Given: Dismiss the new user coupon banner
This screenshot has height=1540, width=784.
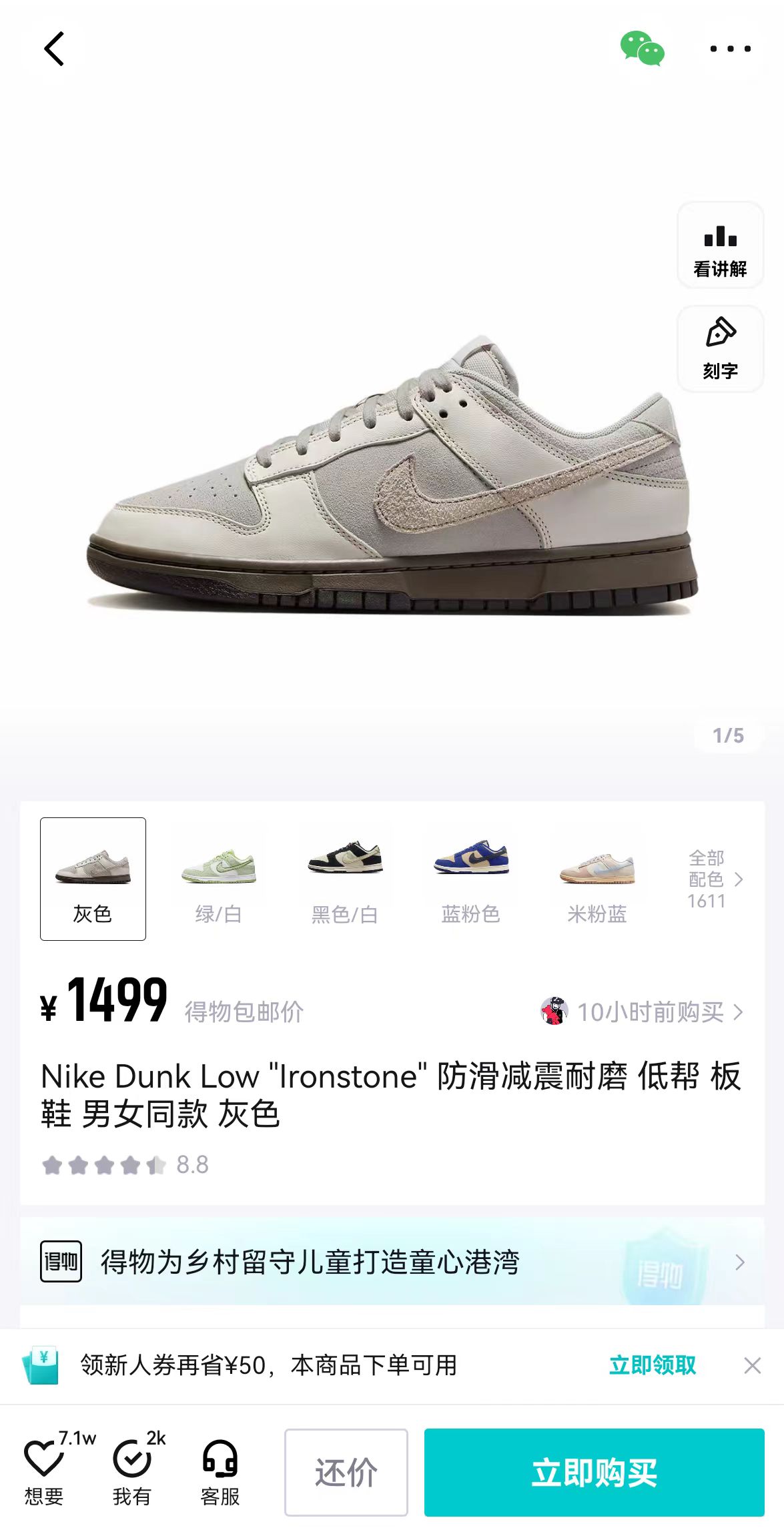Looking at the screenshot, I should coord(753,1365).
